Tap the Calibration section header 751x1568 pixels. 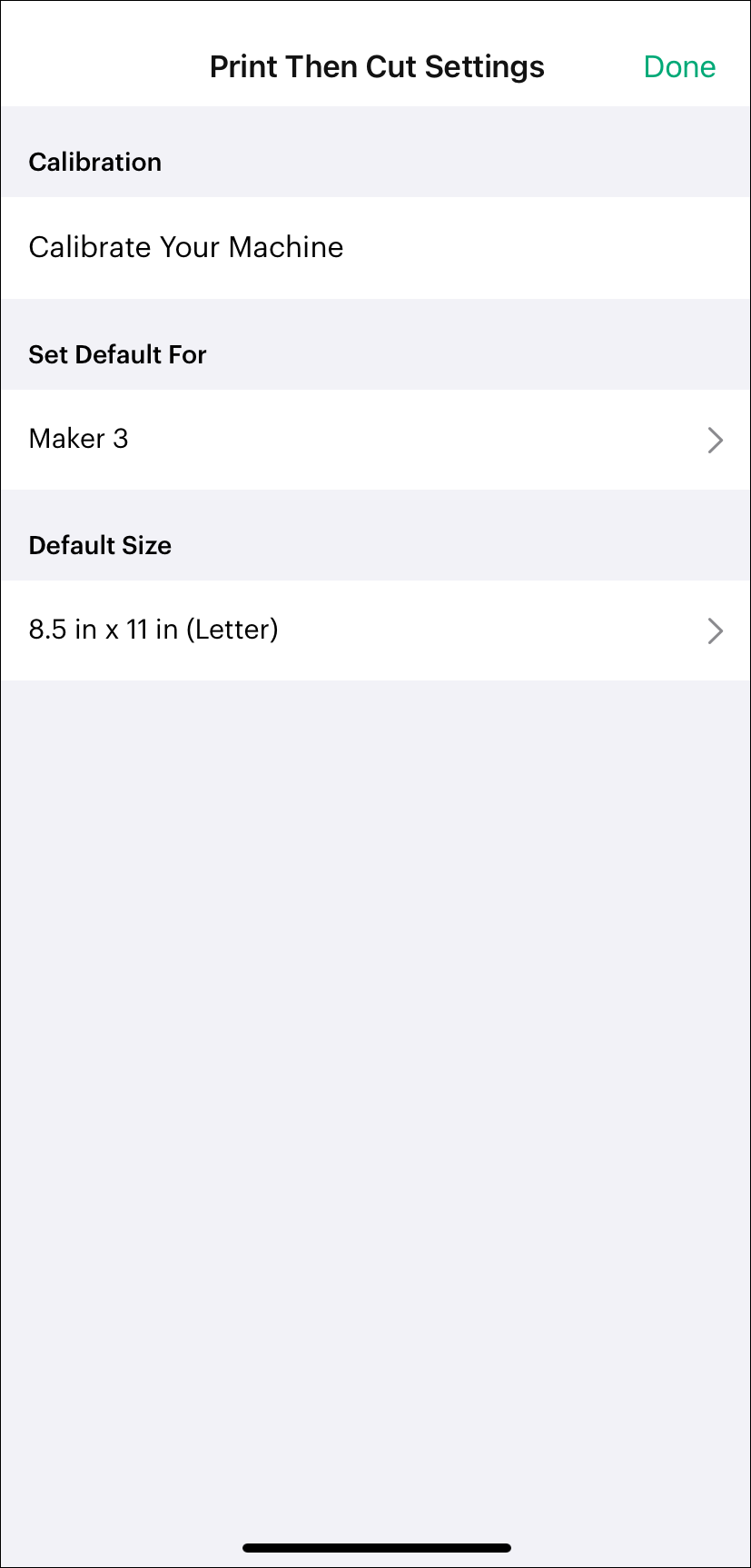point(95,162)
